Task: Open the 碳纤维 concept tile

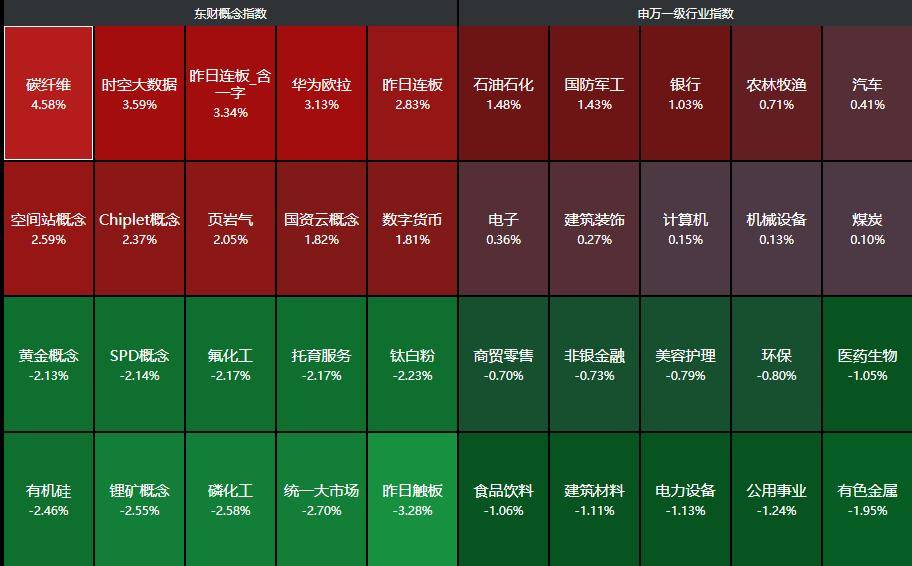Action: (x=48, y=93)
